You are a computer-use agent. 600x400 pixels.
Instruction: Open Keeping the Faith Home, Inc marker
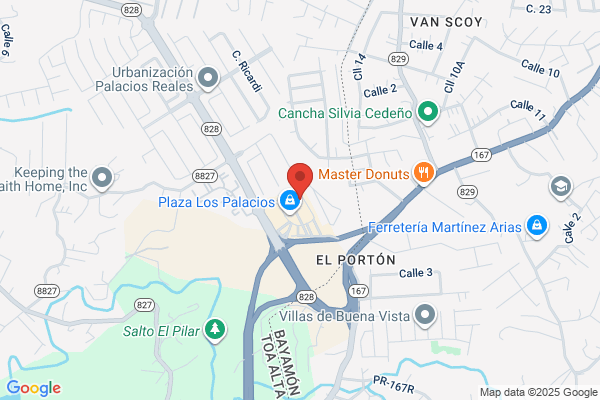point(102,178)
